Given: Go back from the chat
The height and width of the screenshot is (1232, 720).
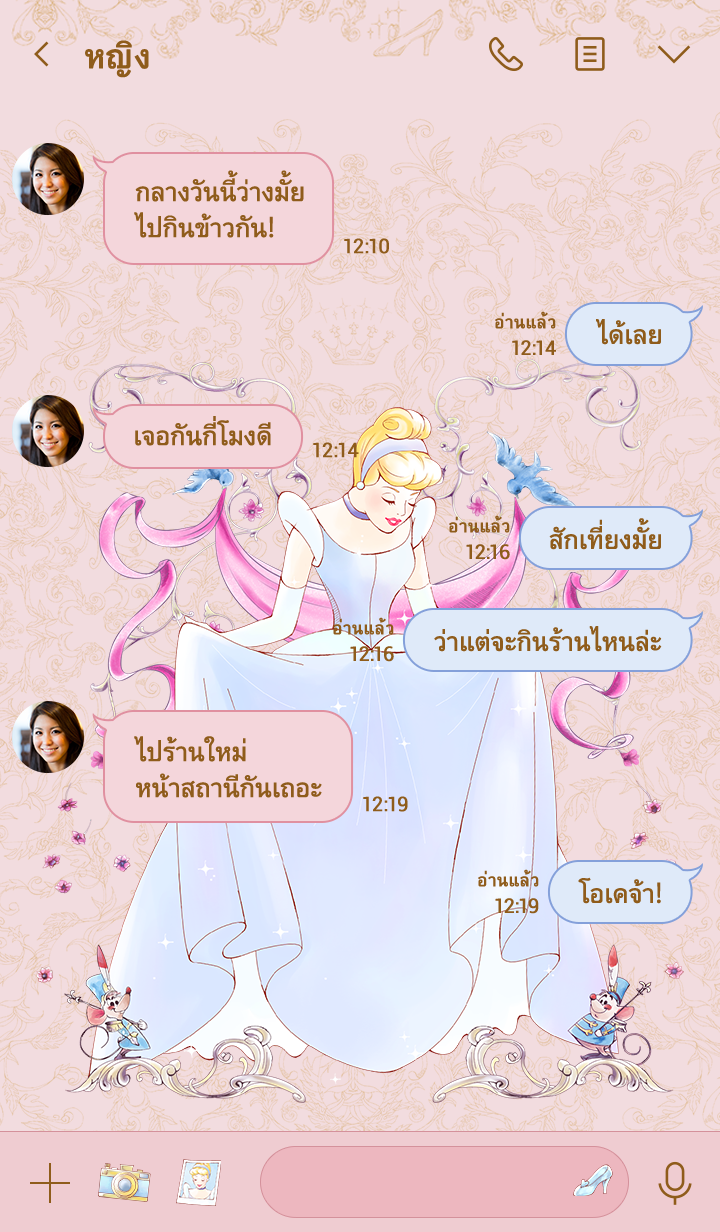Looking at the screenshot, I should point(41,54).
